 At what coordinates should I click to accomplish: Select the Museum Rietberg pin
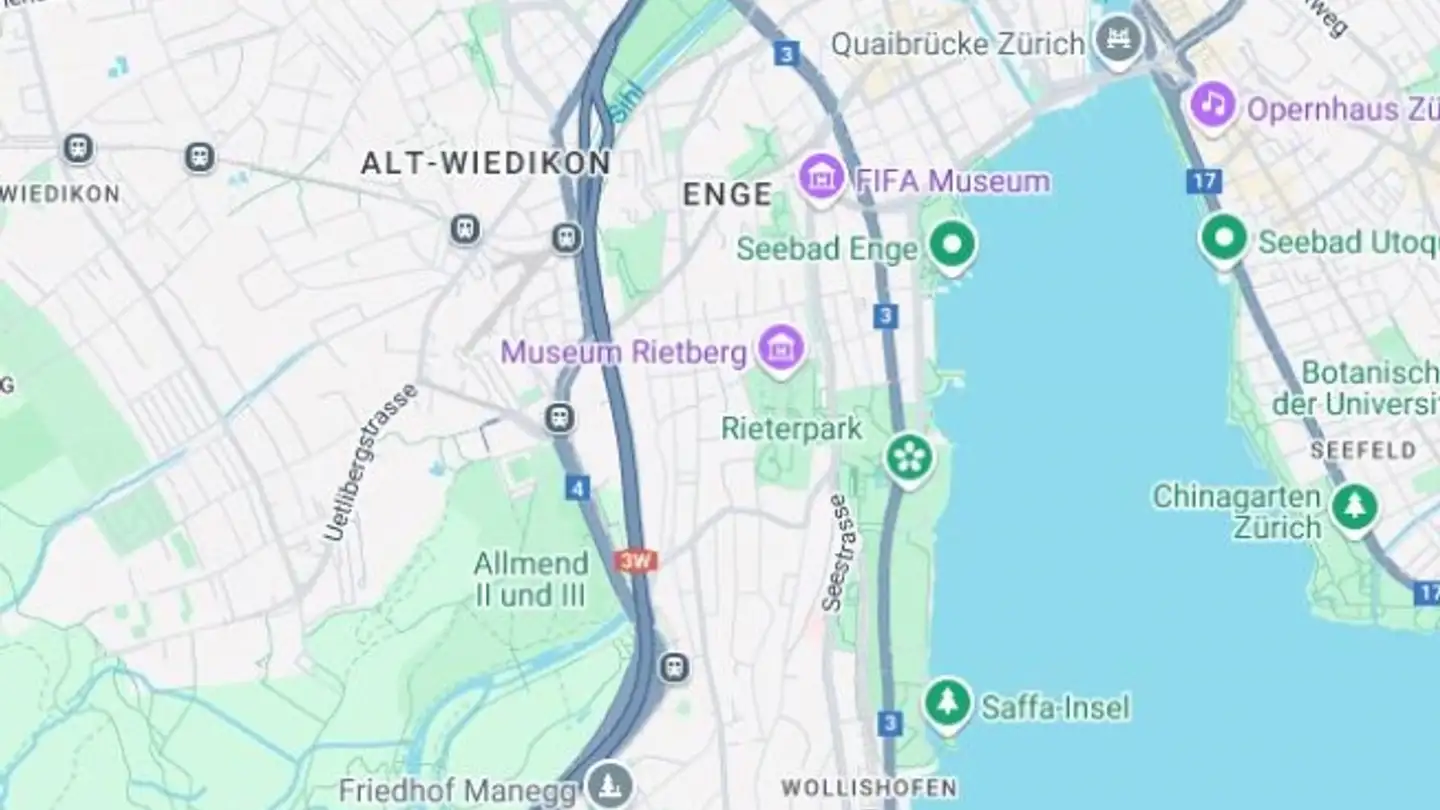point(781,348)
